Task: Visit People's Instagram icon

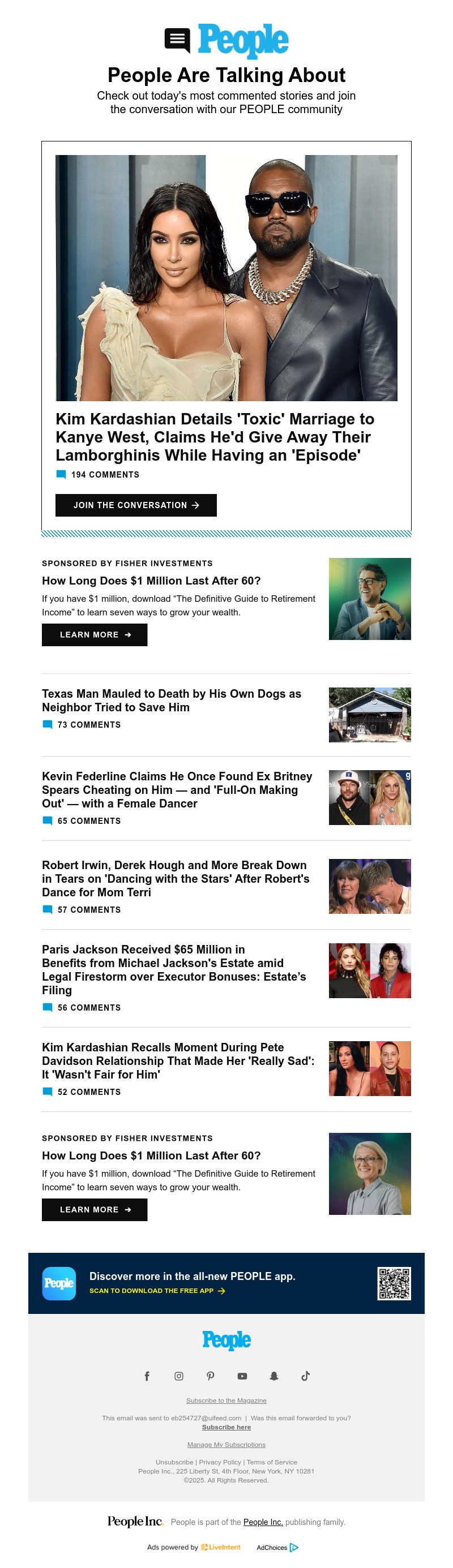Action: (x=178, y=1376)
